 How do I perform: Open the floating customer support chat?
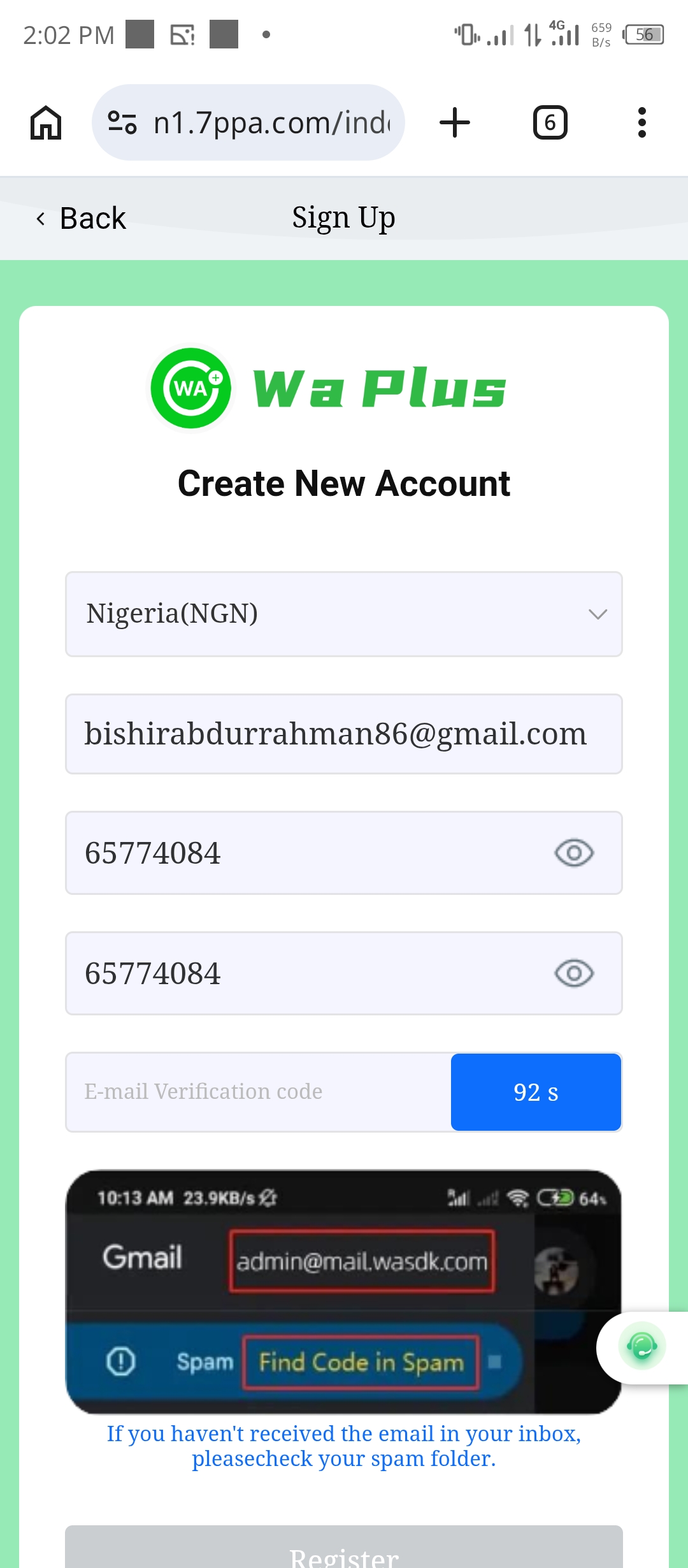tap(641, 1347)
